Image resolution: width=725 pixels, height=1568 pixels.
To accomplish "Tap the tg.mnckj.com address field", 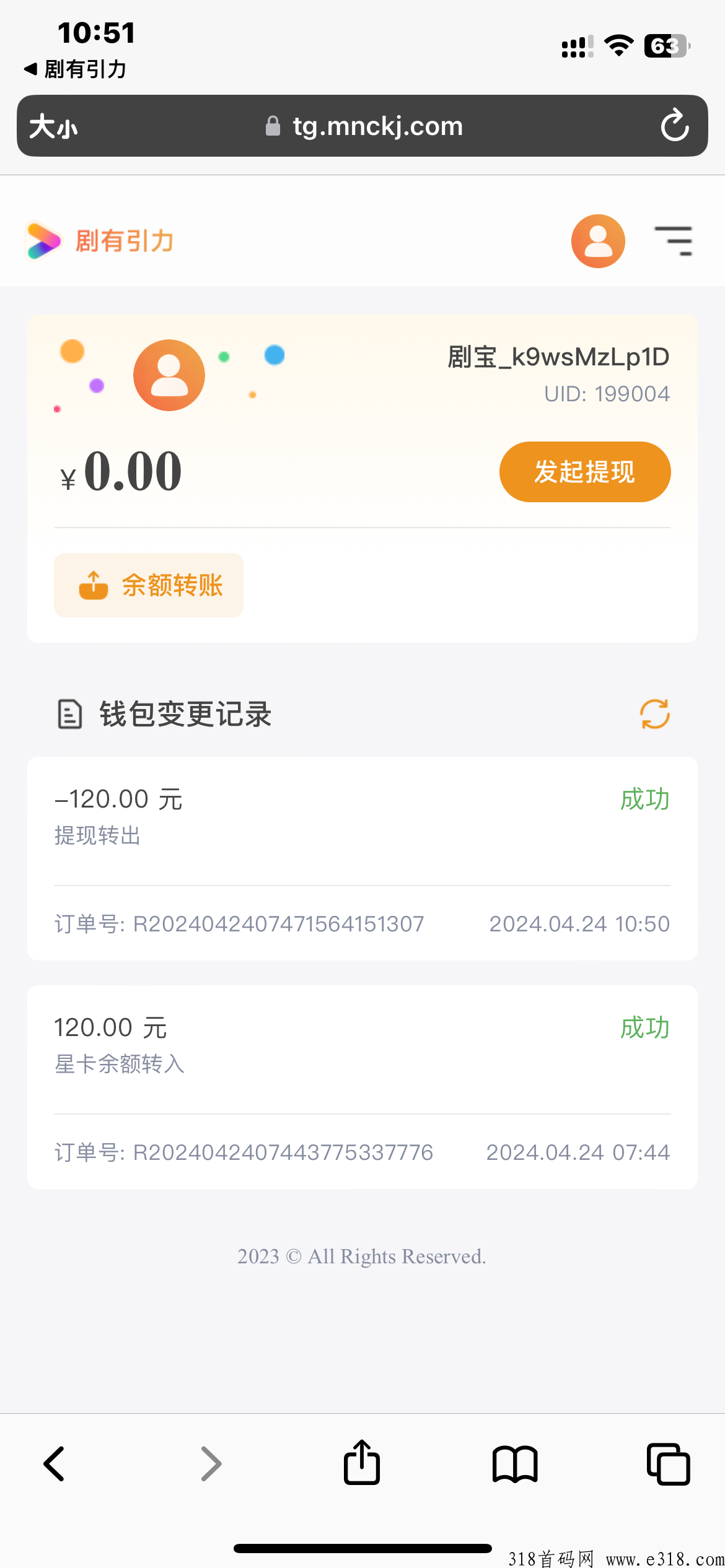I will [363, 126].
